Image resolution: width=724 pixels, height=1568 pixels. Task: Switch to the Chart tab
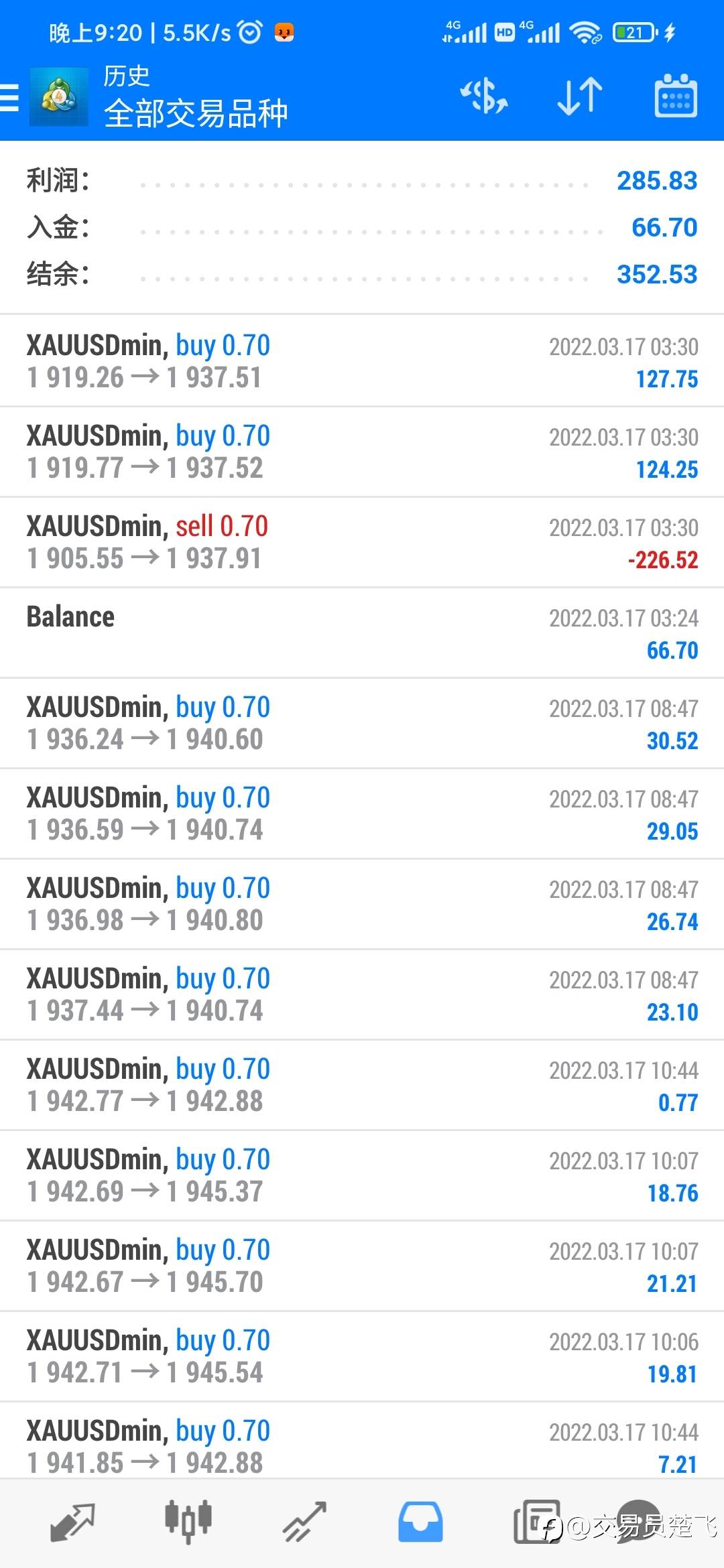pos(188,1522)
